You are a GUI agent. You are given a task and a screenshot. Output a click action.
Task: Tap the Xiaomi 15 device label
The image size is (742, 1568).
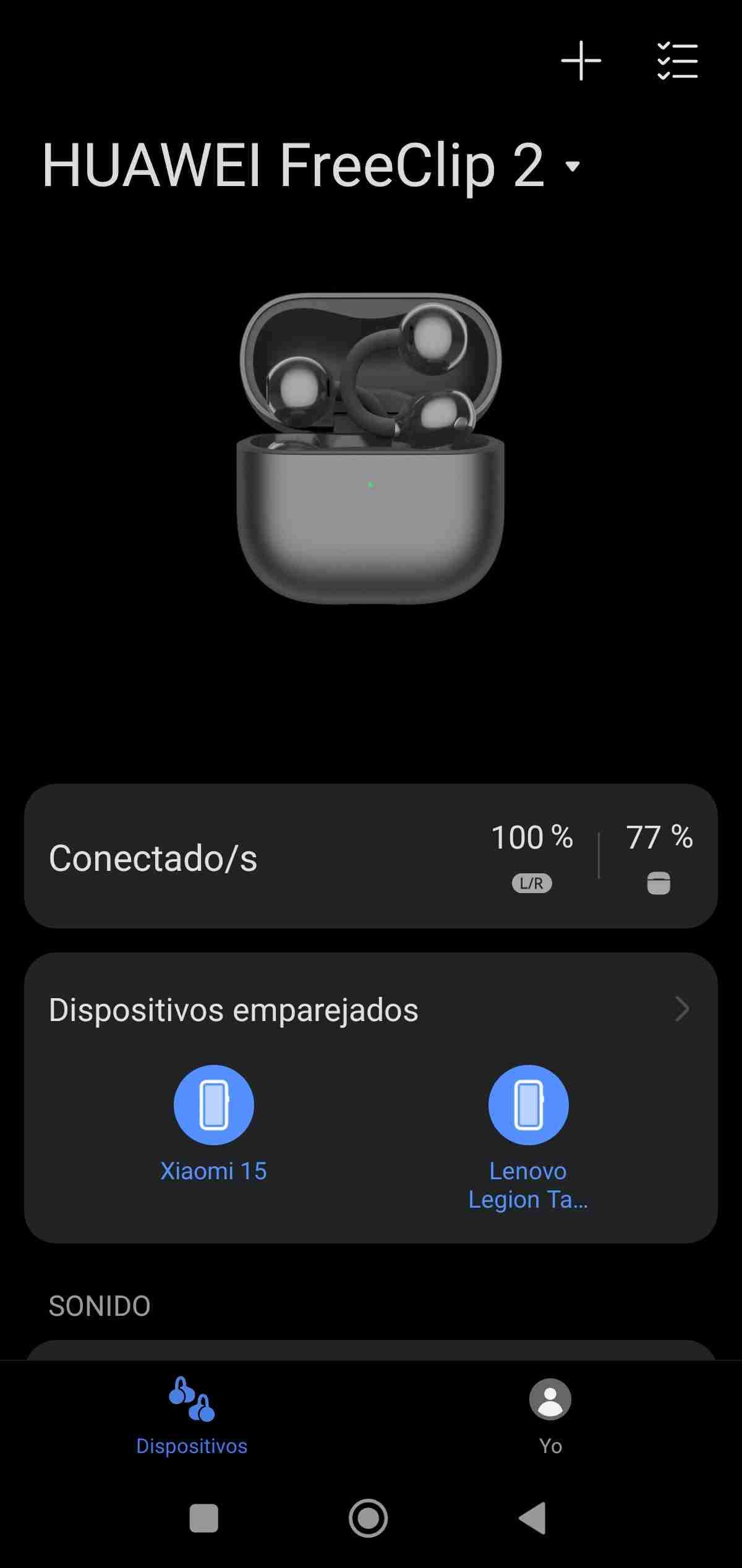tap(213, 1170)
